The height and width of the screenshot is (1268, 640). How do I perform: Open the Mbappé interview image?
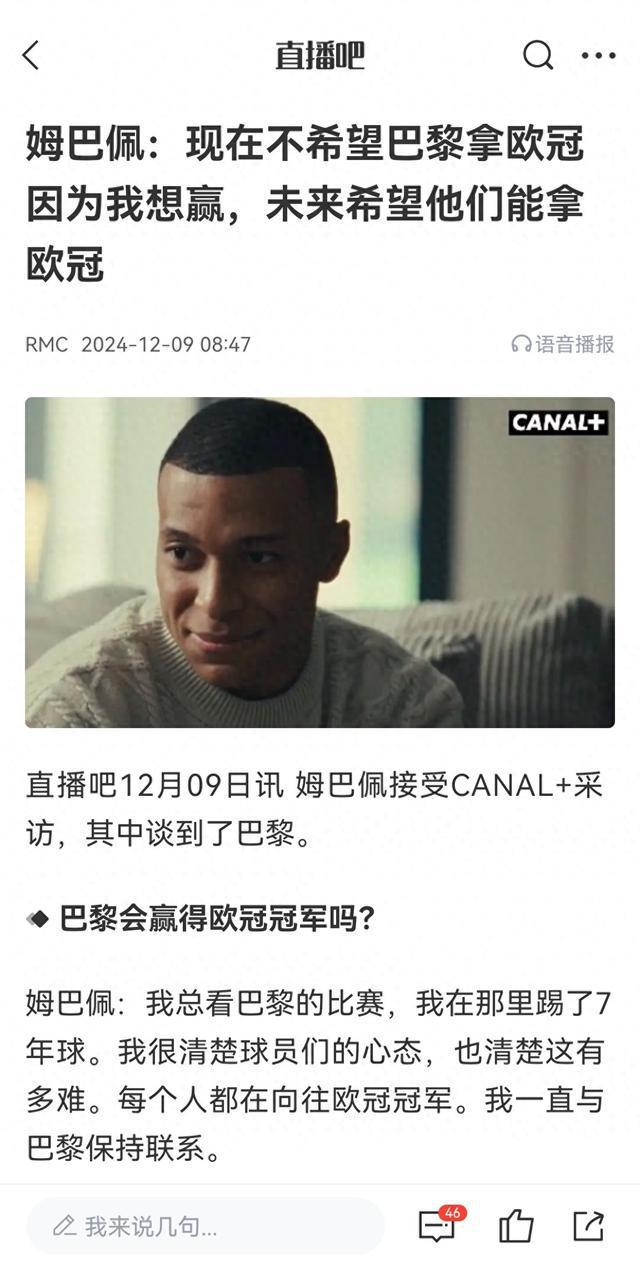320,562
